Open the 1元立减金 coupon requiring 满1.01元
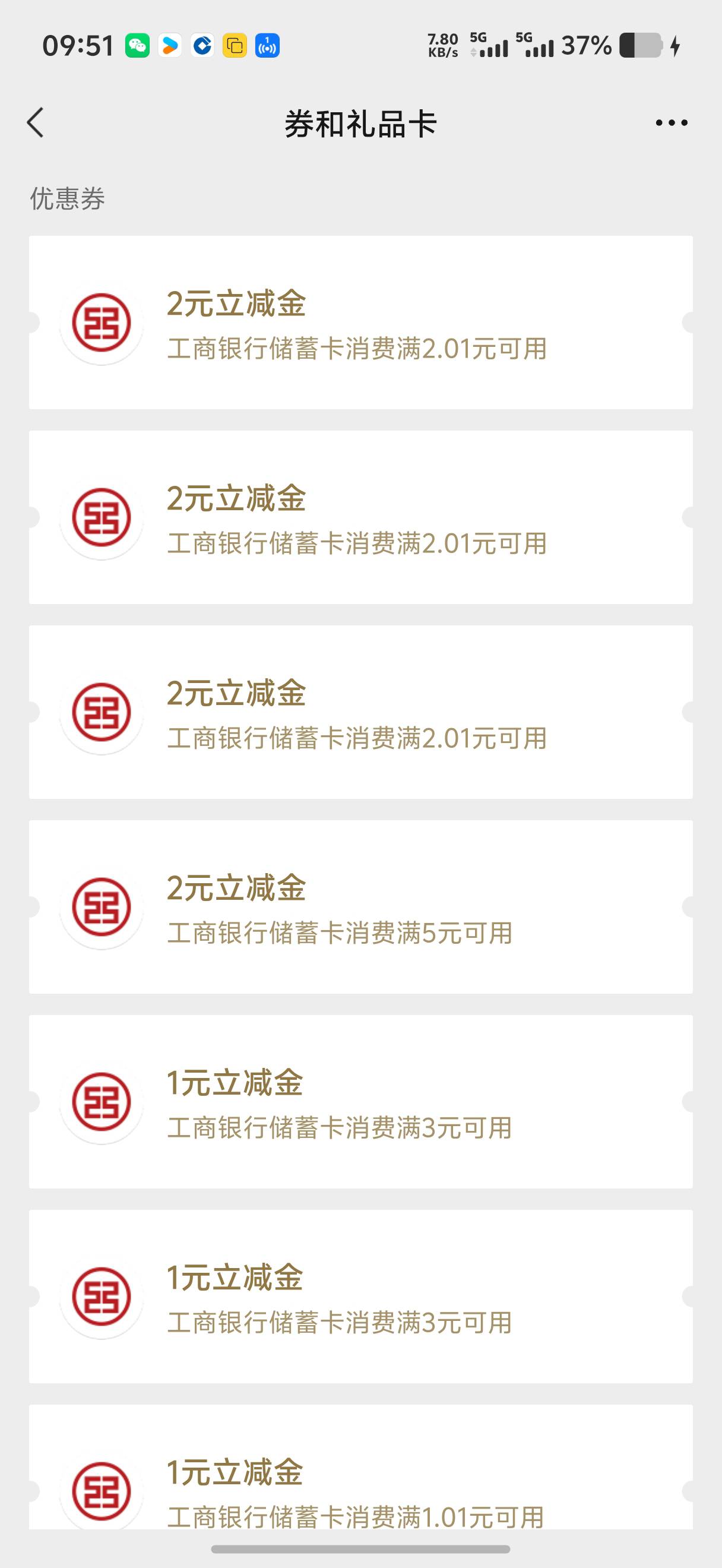The height and width of the screenshot is (1568, 722). 360,1467
